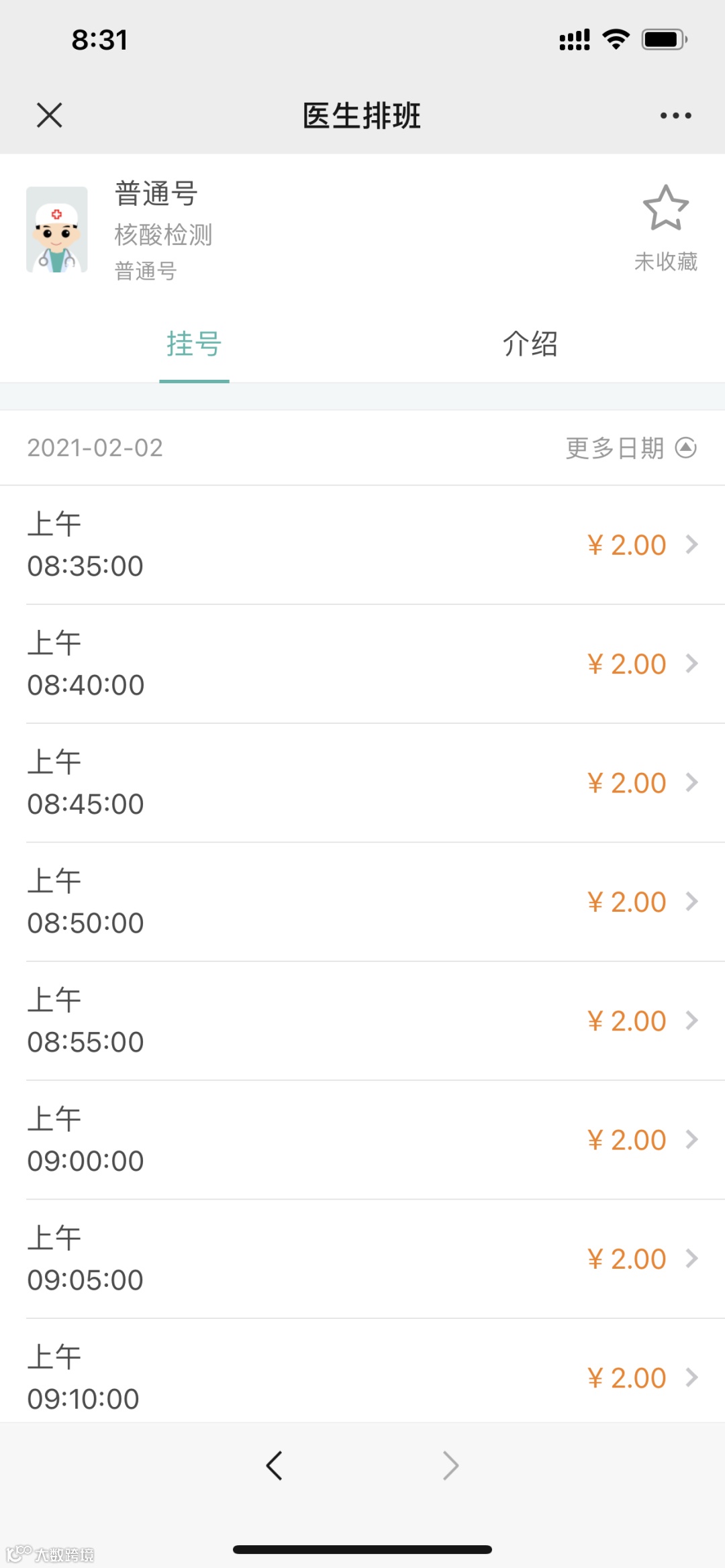Select the 08:45:00 time slot
The height and width of the screenshot is (1568, 725).
(x=362, y=782)
